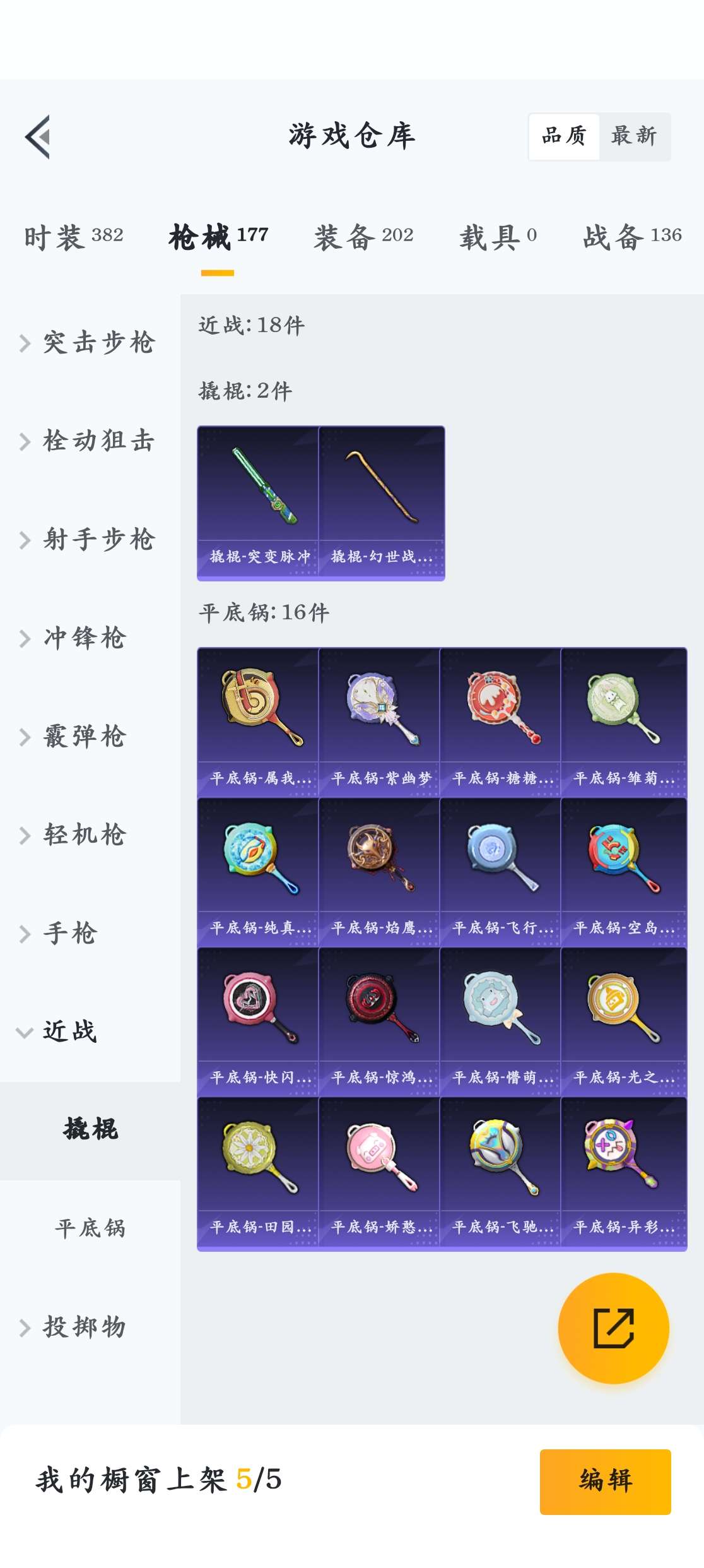Switch to the 载具 tab
Screen dimensions: 704x1568
pos(498,237)
